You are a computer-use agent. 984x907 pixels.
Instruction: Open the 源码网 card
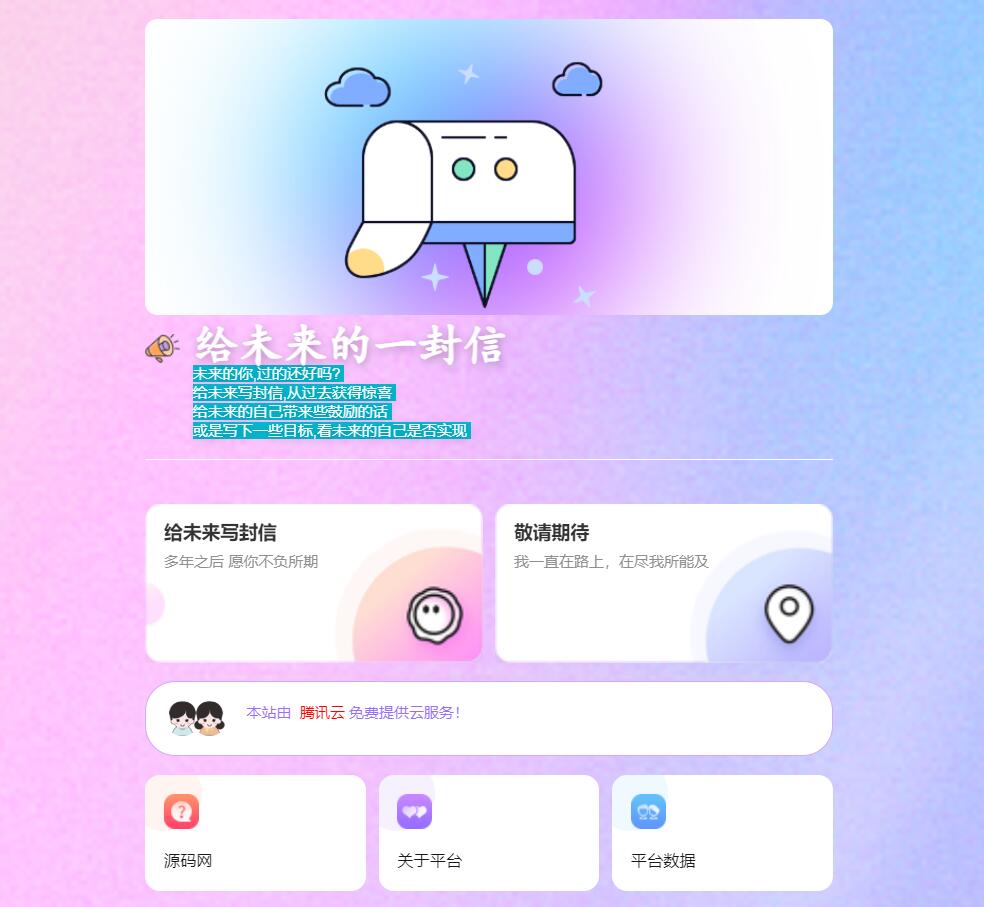coord(255,832)
